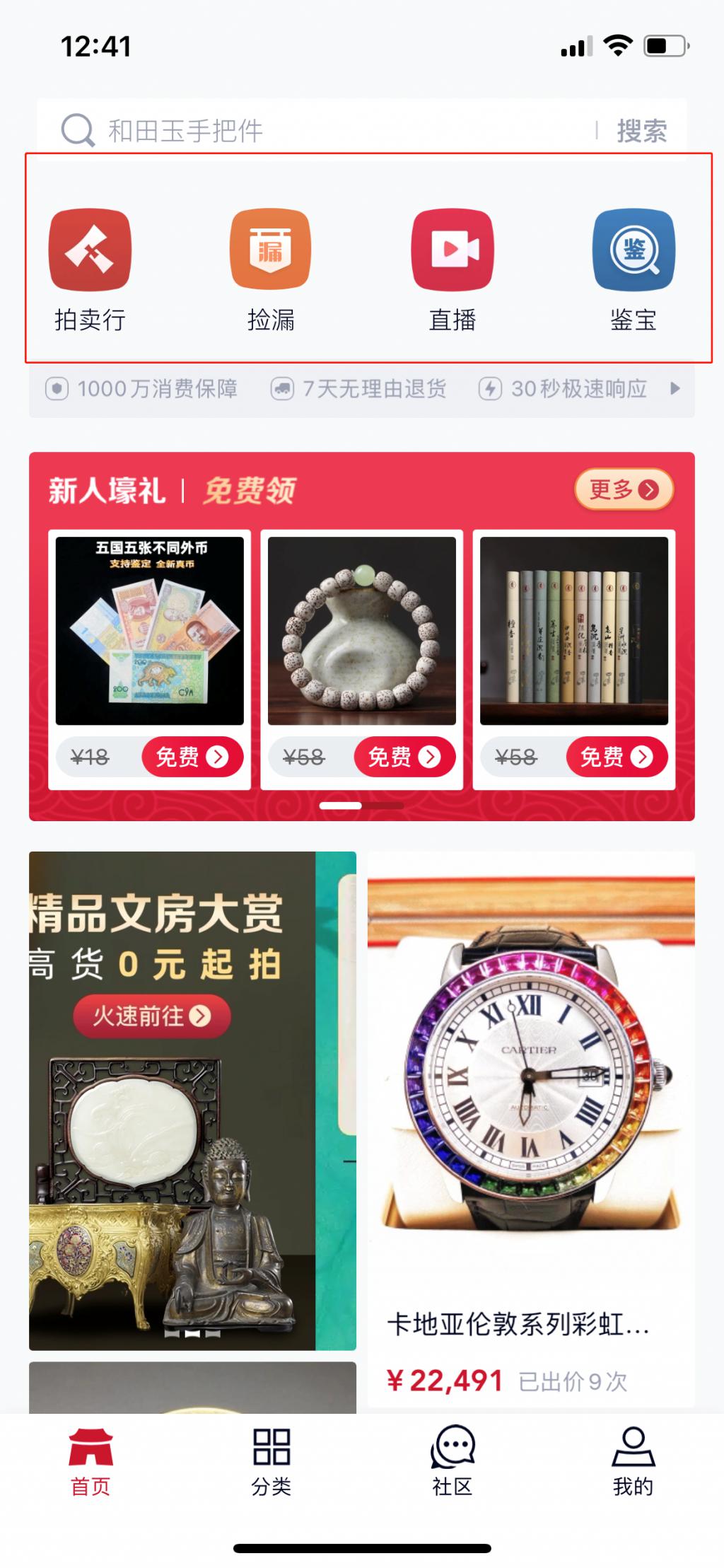Expand the service guarantees arrow
This screenshot has height=1568, width=724.
pos(675,388)
